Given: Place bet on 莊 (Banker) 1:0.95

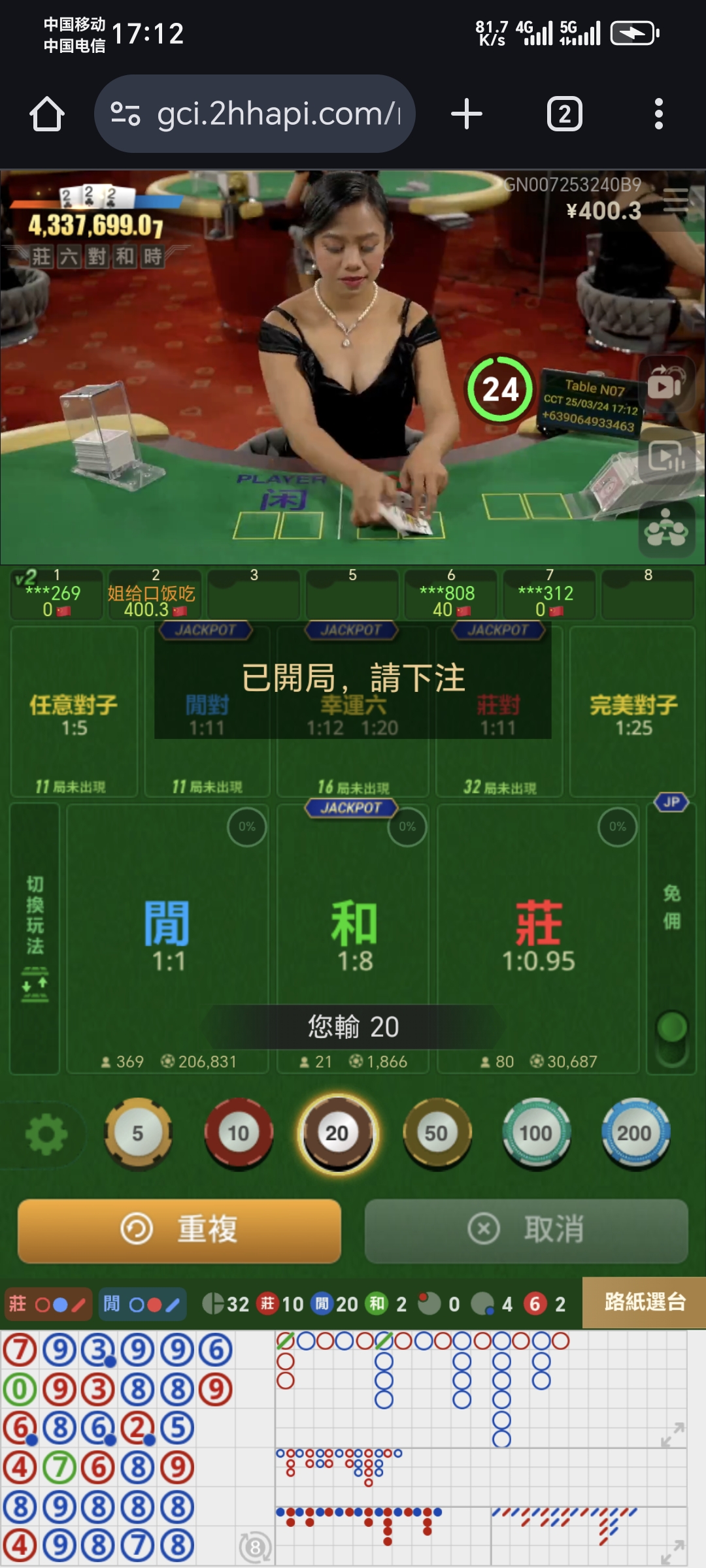Looking at the screenshot, I should [538, 934].
